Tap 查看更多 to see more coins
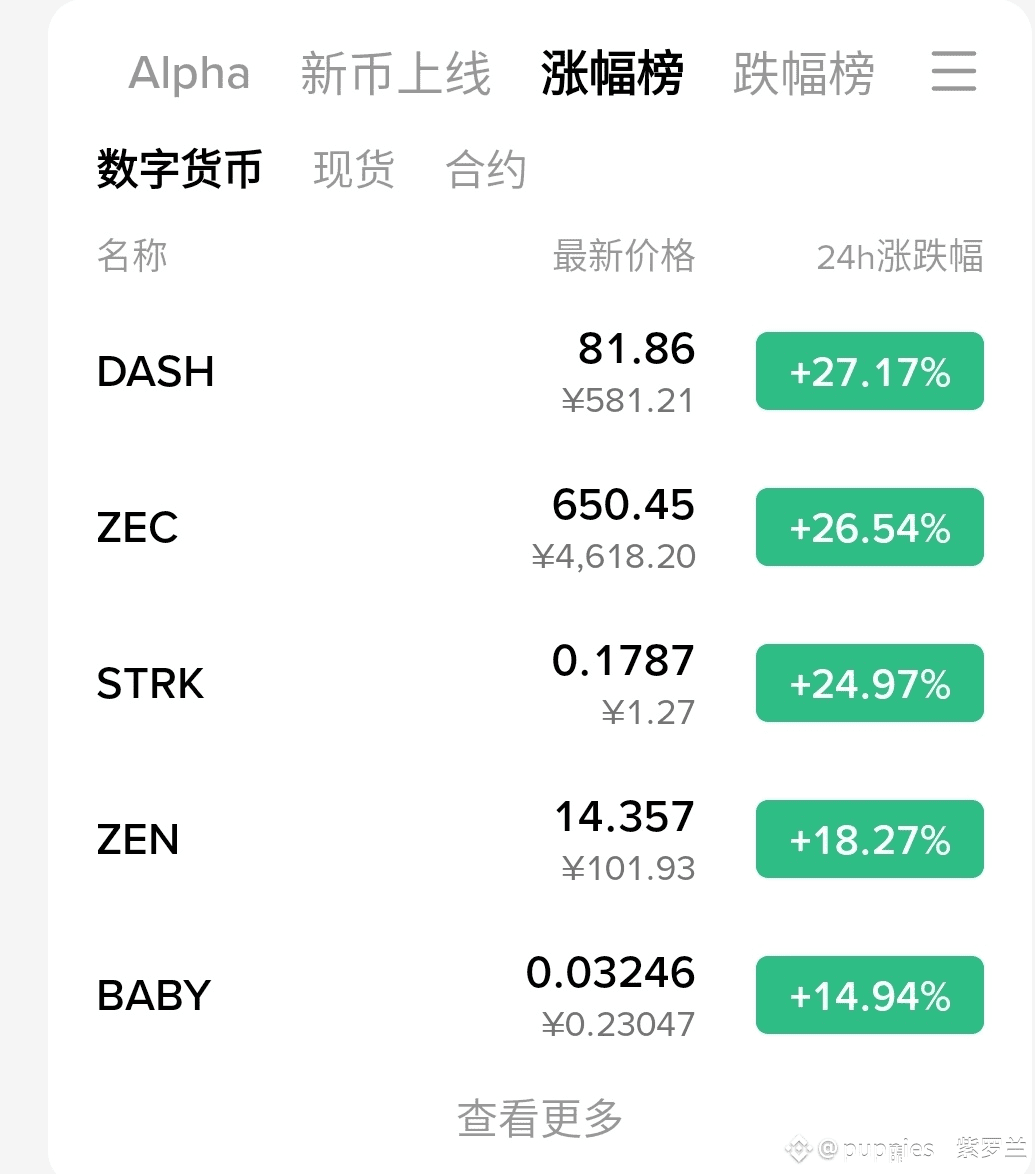Image resolution: width=1035 pixels, height=1174 pixels. tap(540, 1117)
